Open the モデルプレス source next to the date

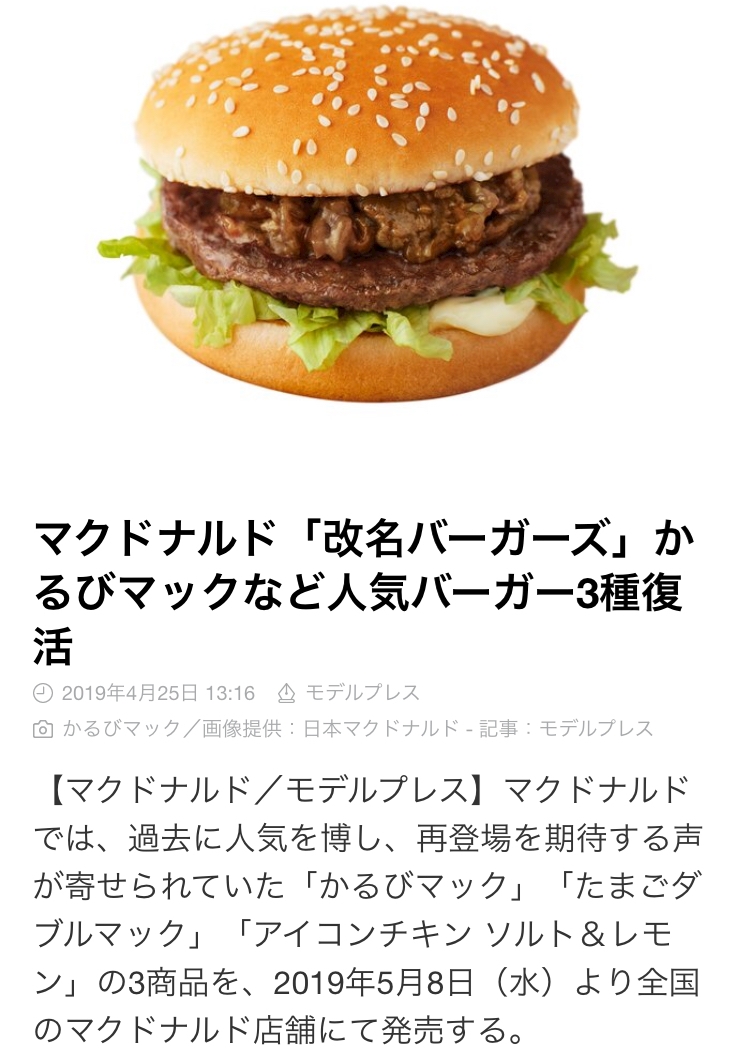362,692
